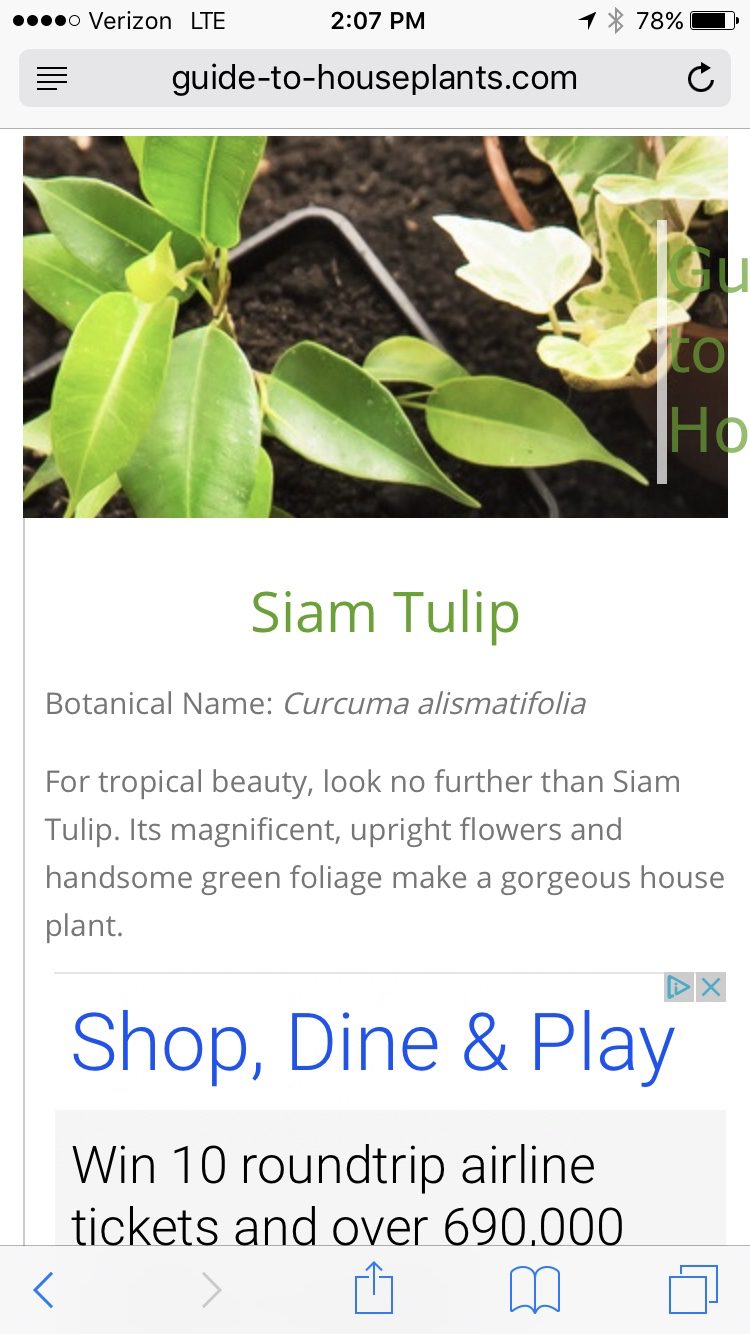750x1334 pixels.
Task: Close the Shop, Dine & Play ad
Action: tap(710, 988)
